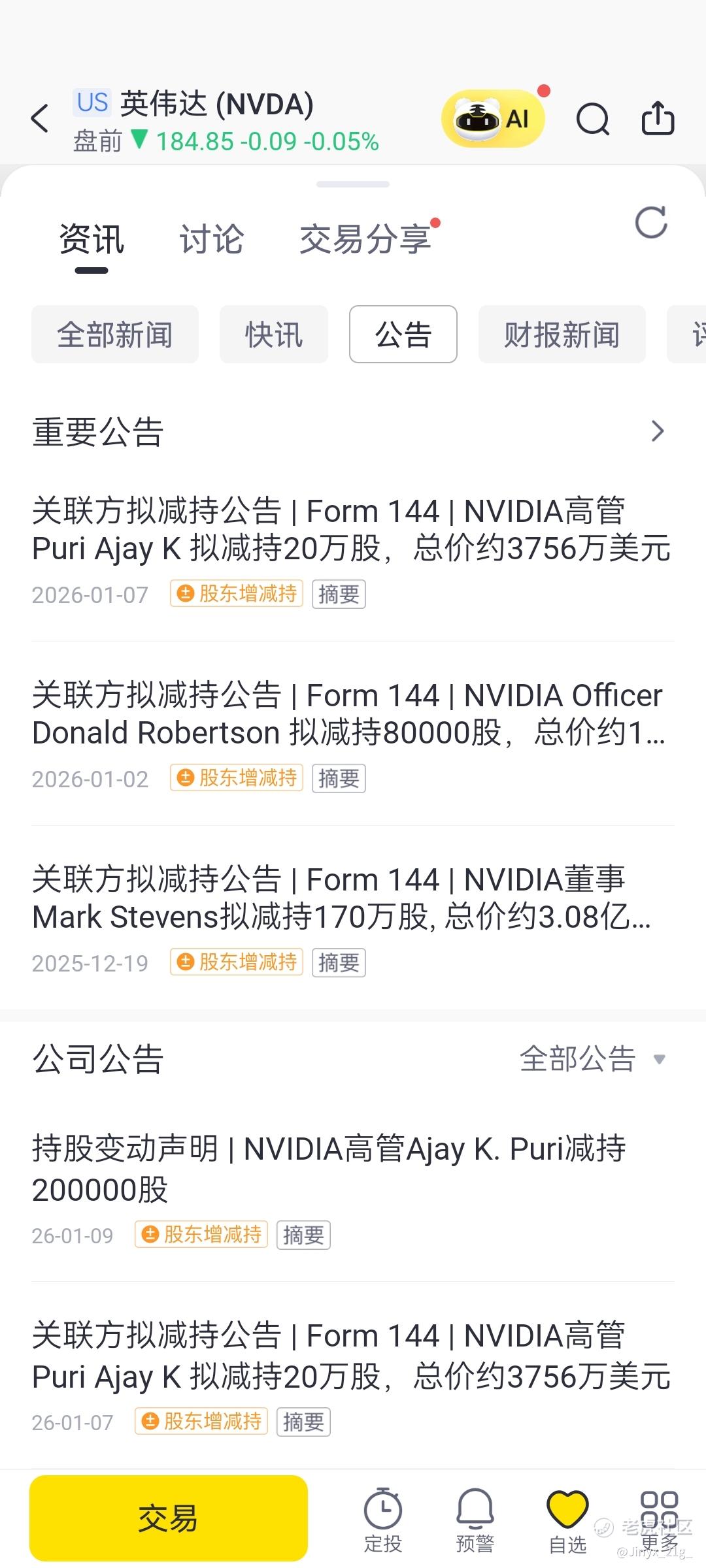Image resolution: width=706 pixels, height=1568 pixels.
Task: Open 预警 alert bell
Action: pos(475,1520)
